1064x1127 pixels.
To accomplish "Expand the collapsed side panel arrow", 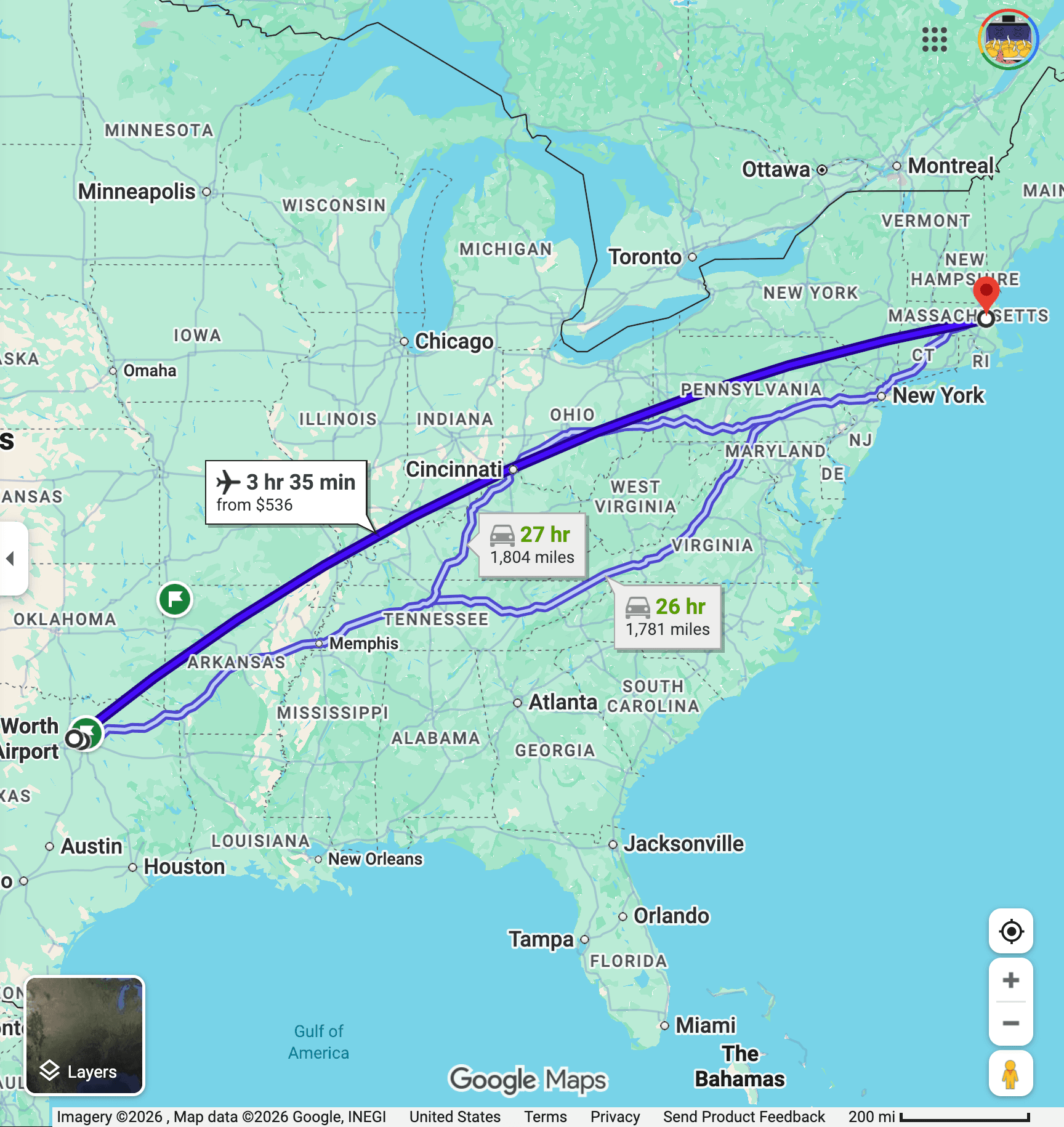I will [x=10, y=559].
